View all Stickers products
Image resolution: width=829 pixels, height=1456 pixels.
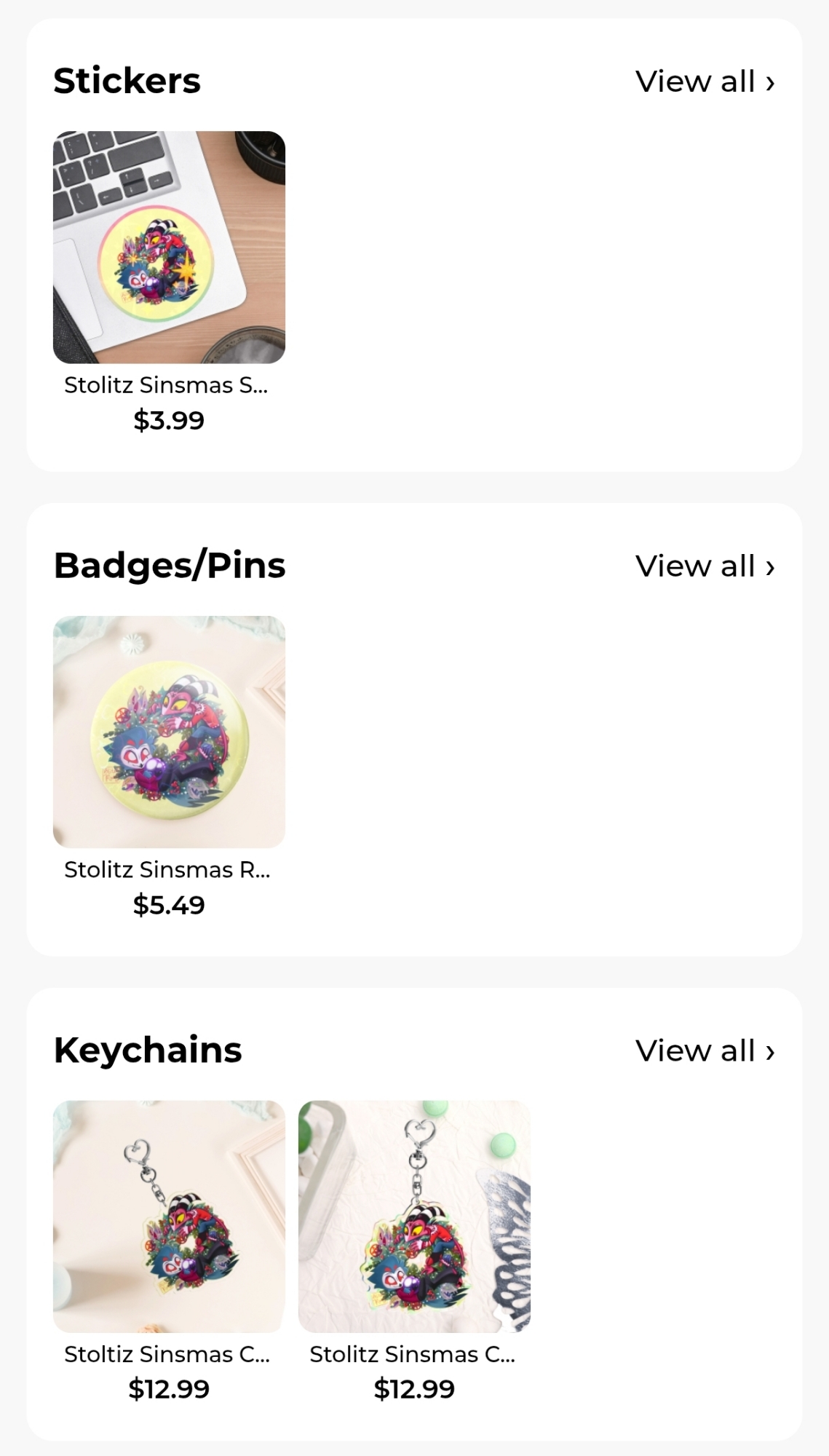[x=705, y=82]
